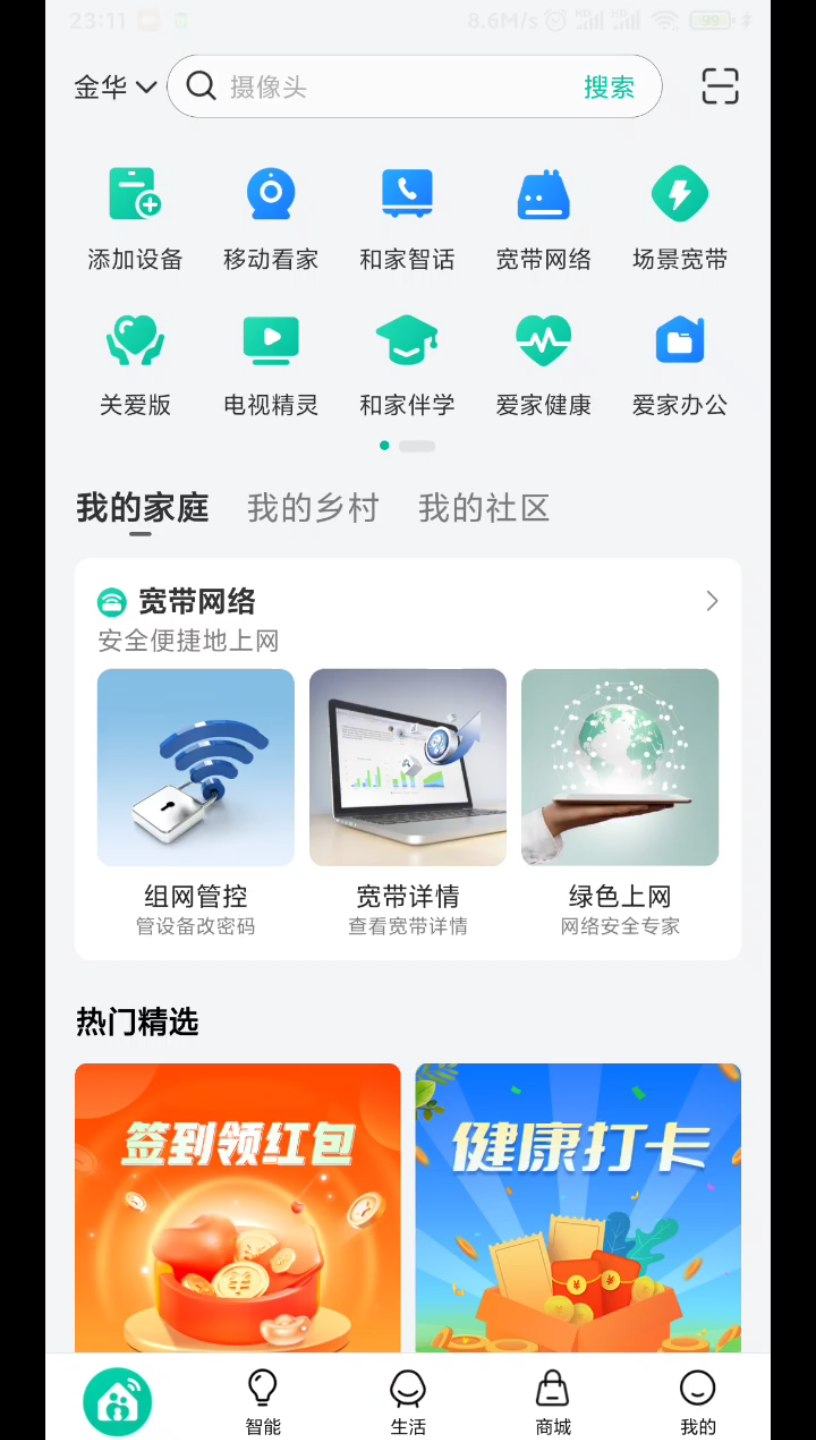Select the second page indicator dot

coord(417,446)
